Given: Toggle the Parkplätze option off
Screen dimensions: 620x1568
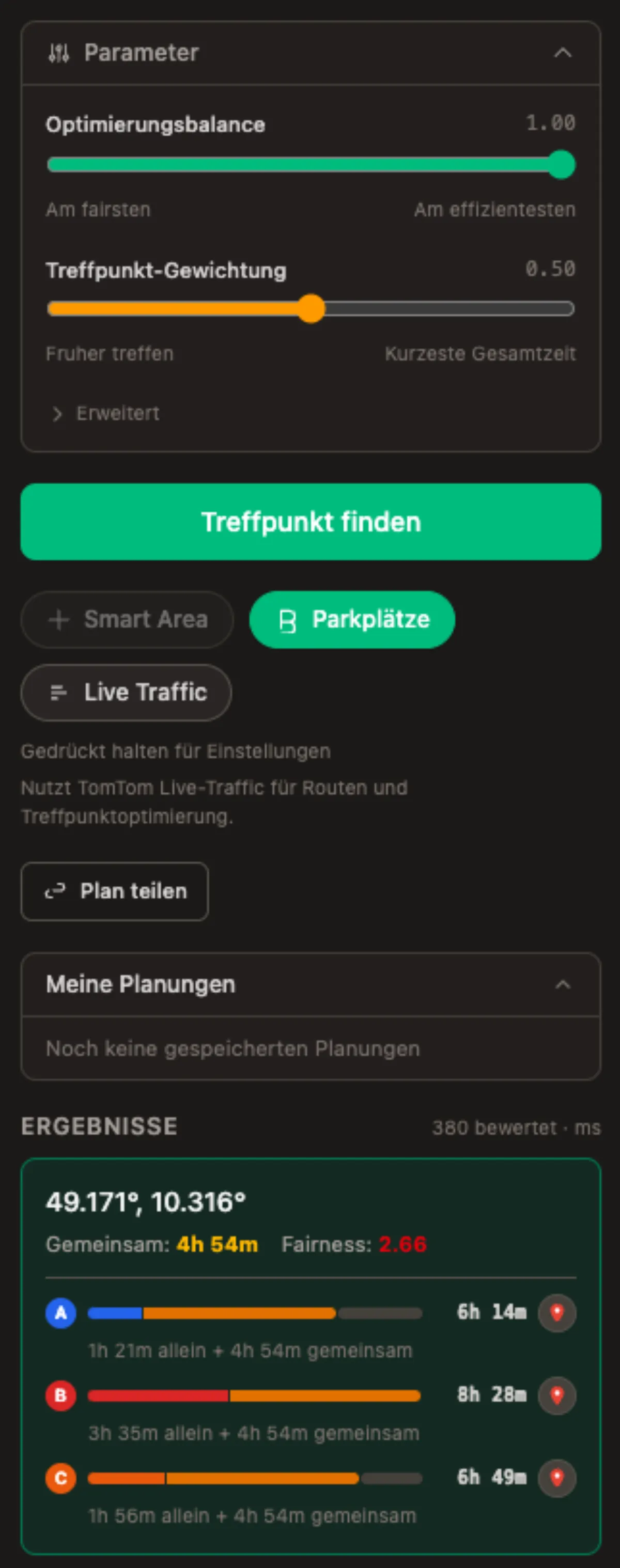Looking at the screenshot, I should click(x=351, y=619).
